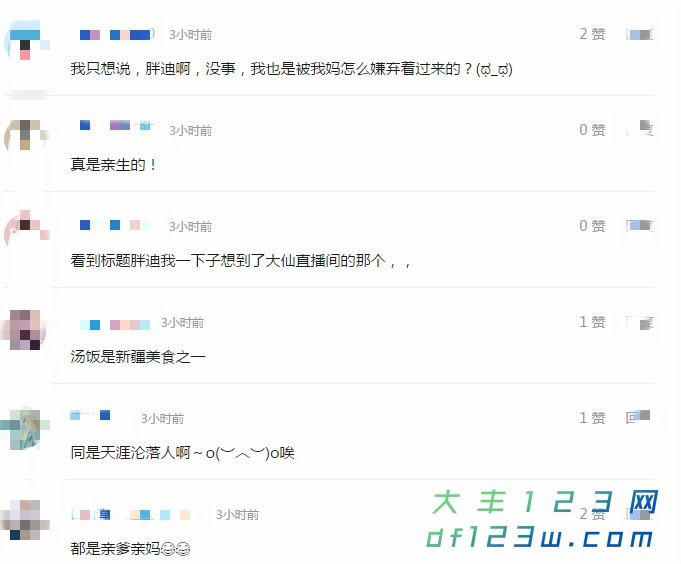The image size is (681, 564).
Task: Like the comment 汤饭是新疆美食之一
Action: [x=592, y=322]
